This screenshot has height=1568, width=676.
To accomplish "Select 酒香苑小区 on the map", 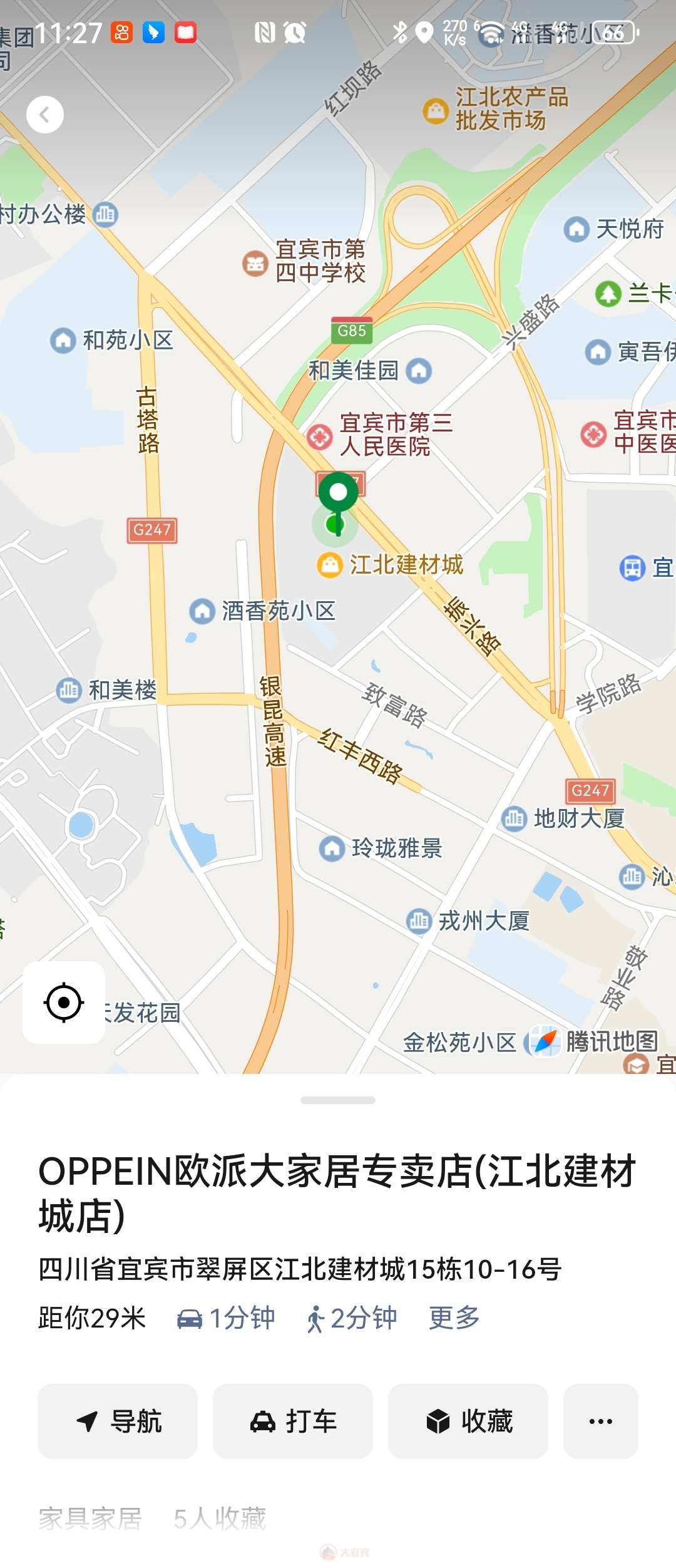I will 202,611.
